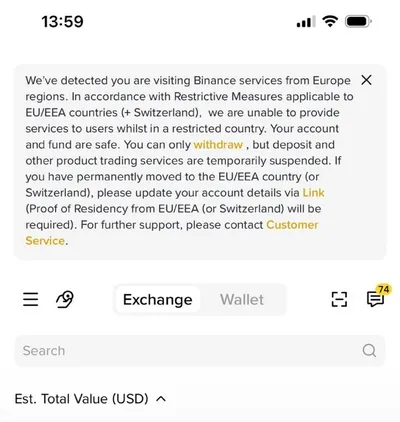Screen dimensions: 400x422
Task: Open messages with the 74 badge
Action: (x=377, y=296)
